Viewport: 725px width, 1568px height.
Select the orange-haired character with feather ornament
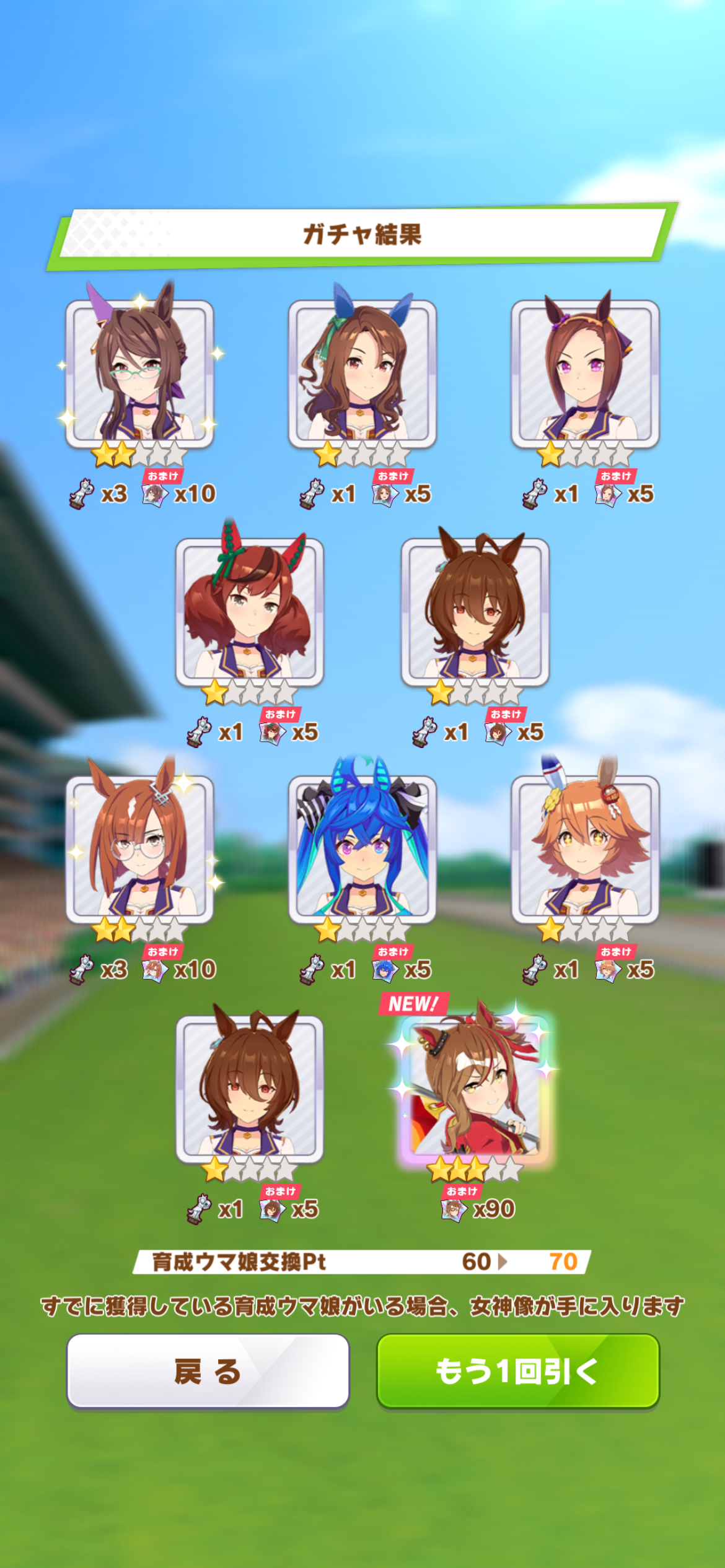(585, 850)
